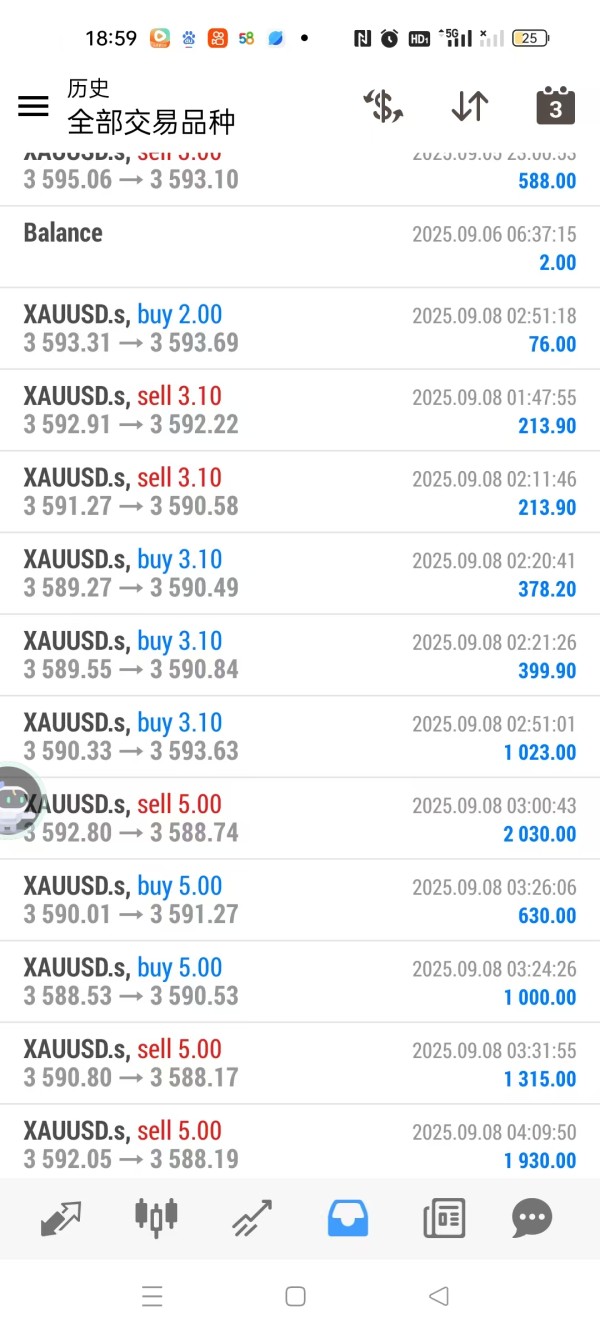
Task: Switch to the Chart tab
Action: (x=155, y=1217)
